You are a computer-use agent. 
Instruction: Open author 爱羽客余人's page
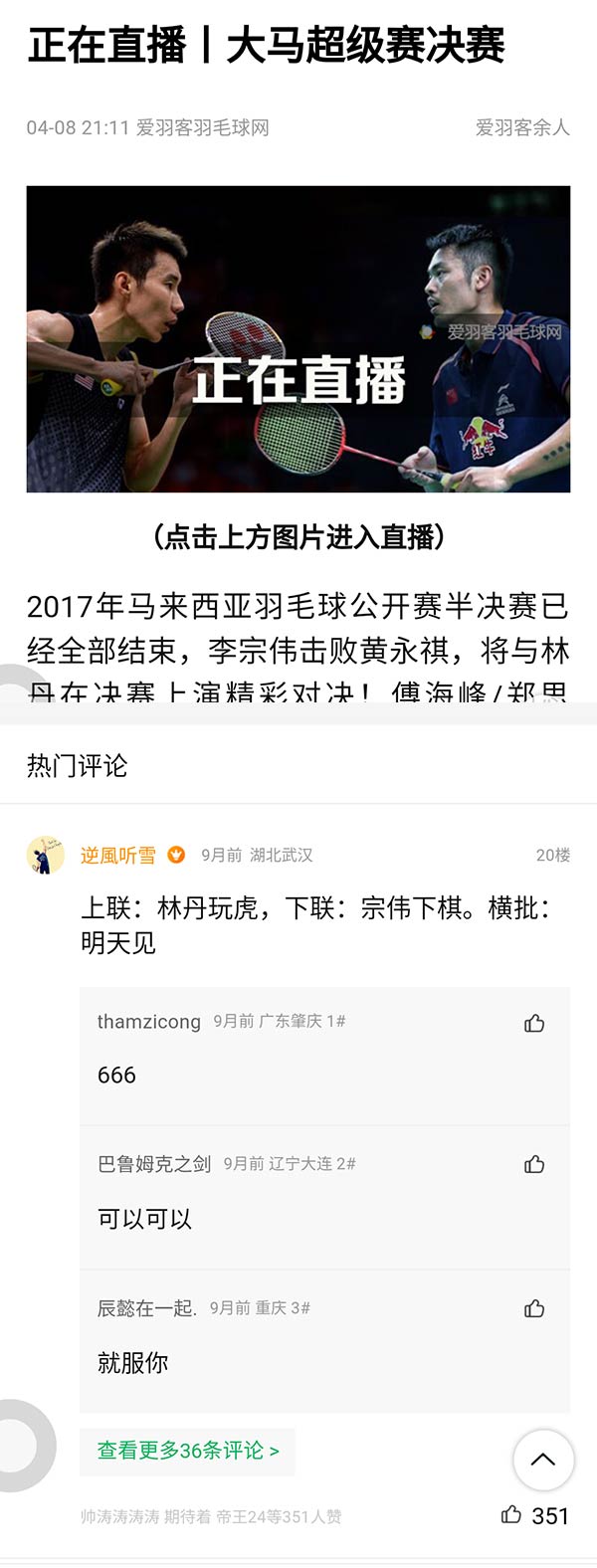coord(522,127)
